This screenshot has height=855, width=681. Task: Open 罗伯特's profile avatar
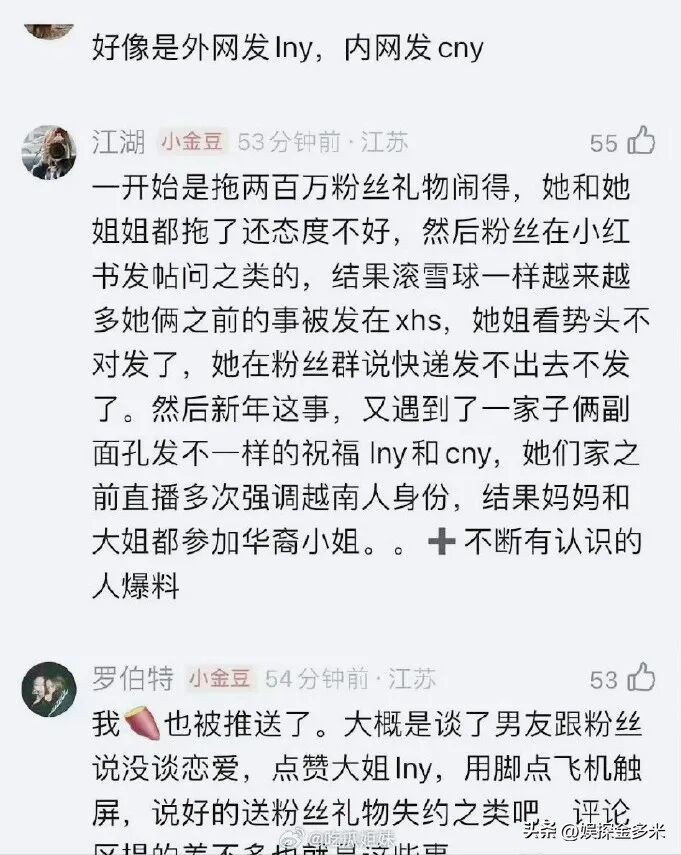[48, 689]
